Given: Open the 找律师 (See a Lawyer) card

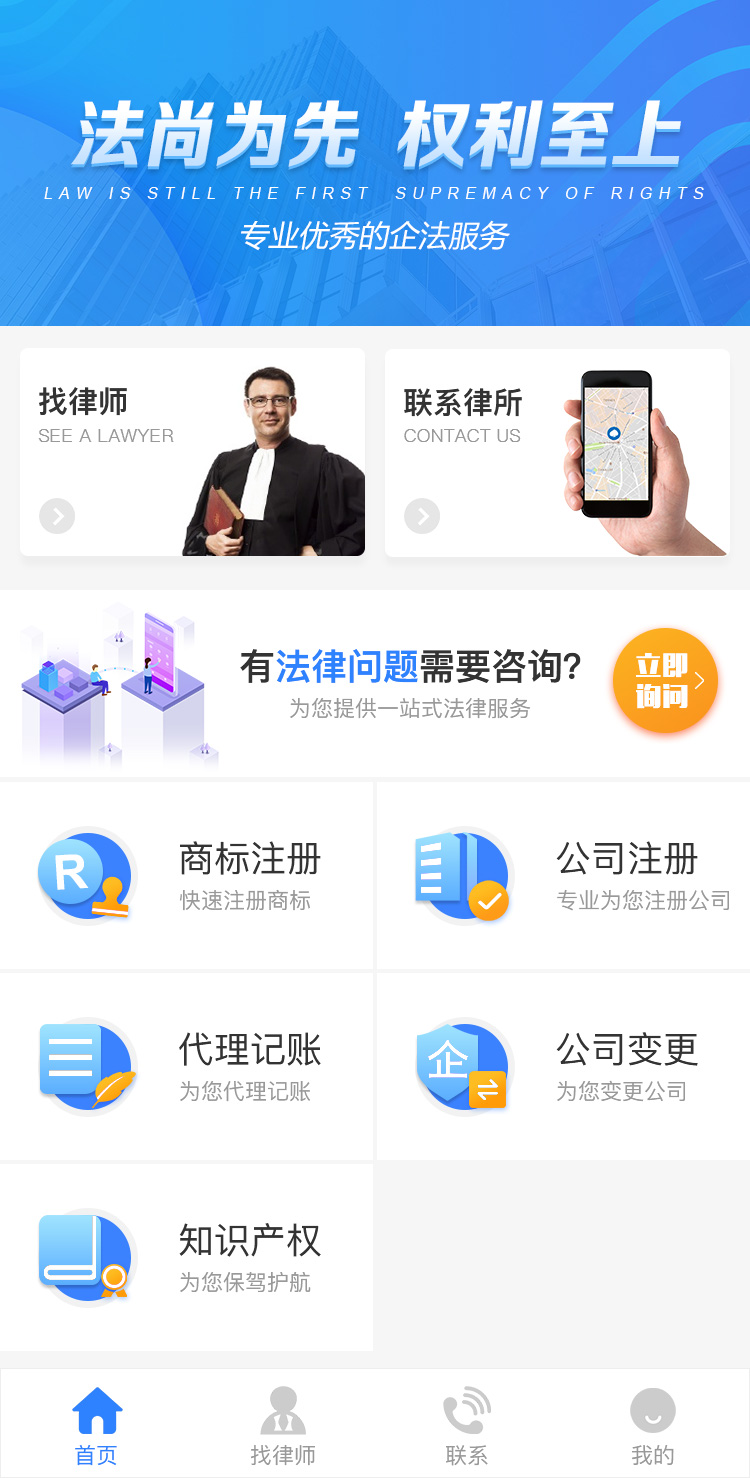Looking at the screenshot, I should point(192,452).
